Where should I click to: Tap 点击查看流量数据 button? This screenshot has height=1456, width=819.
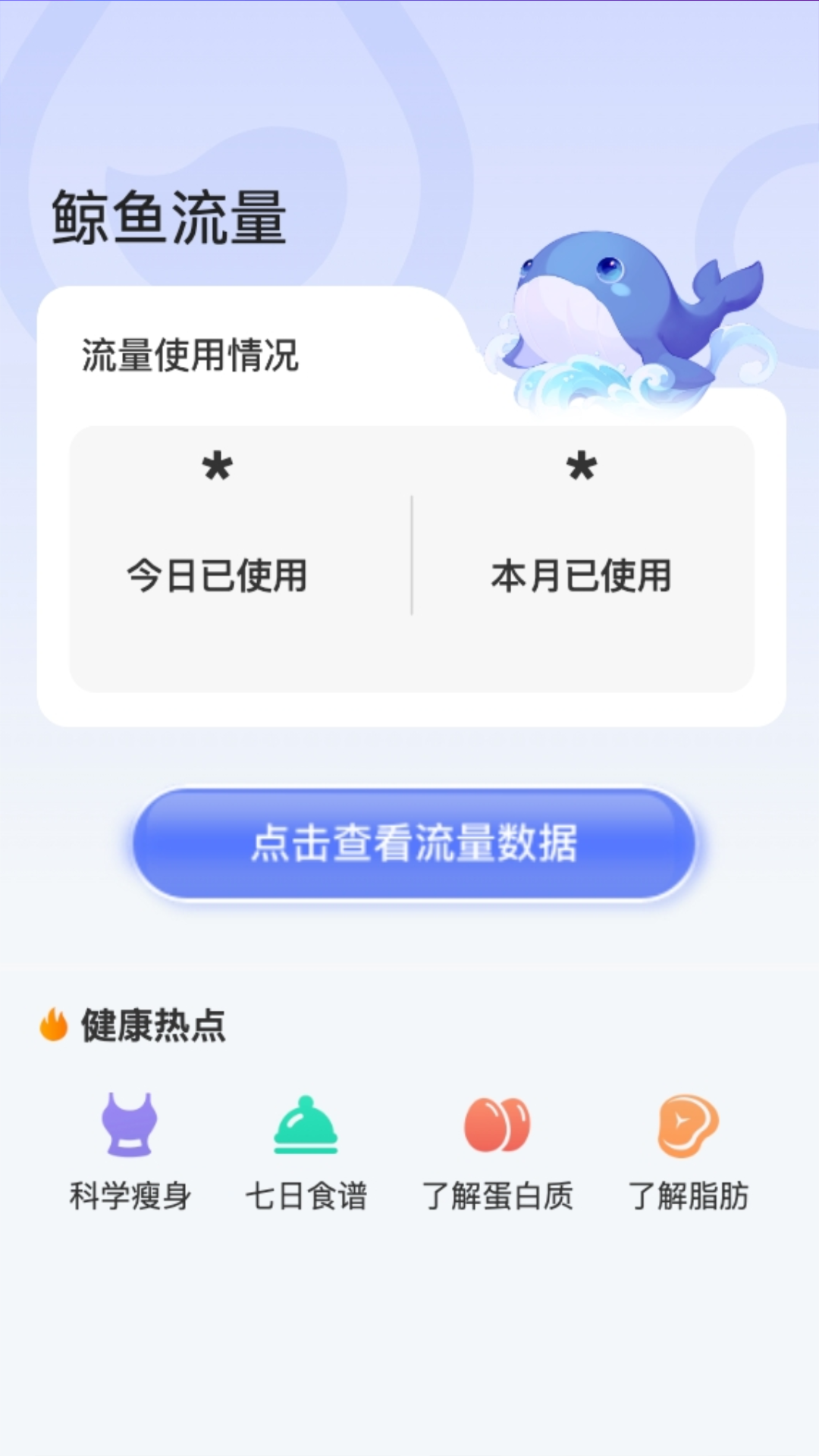tap(414, 843)
